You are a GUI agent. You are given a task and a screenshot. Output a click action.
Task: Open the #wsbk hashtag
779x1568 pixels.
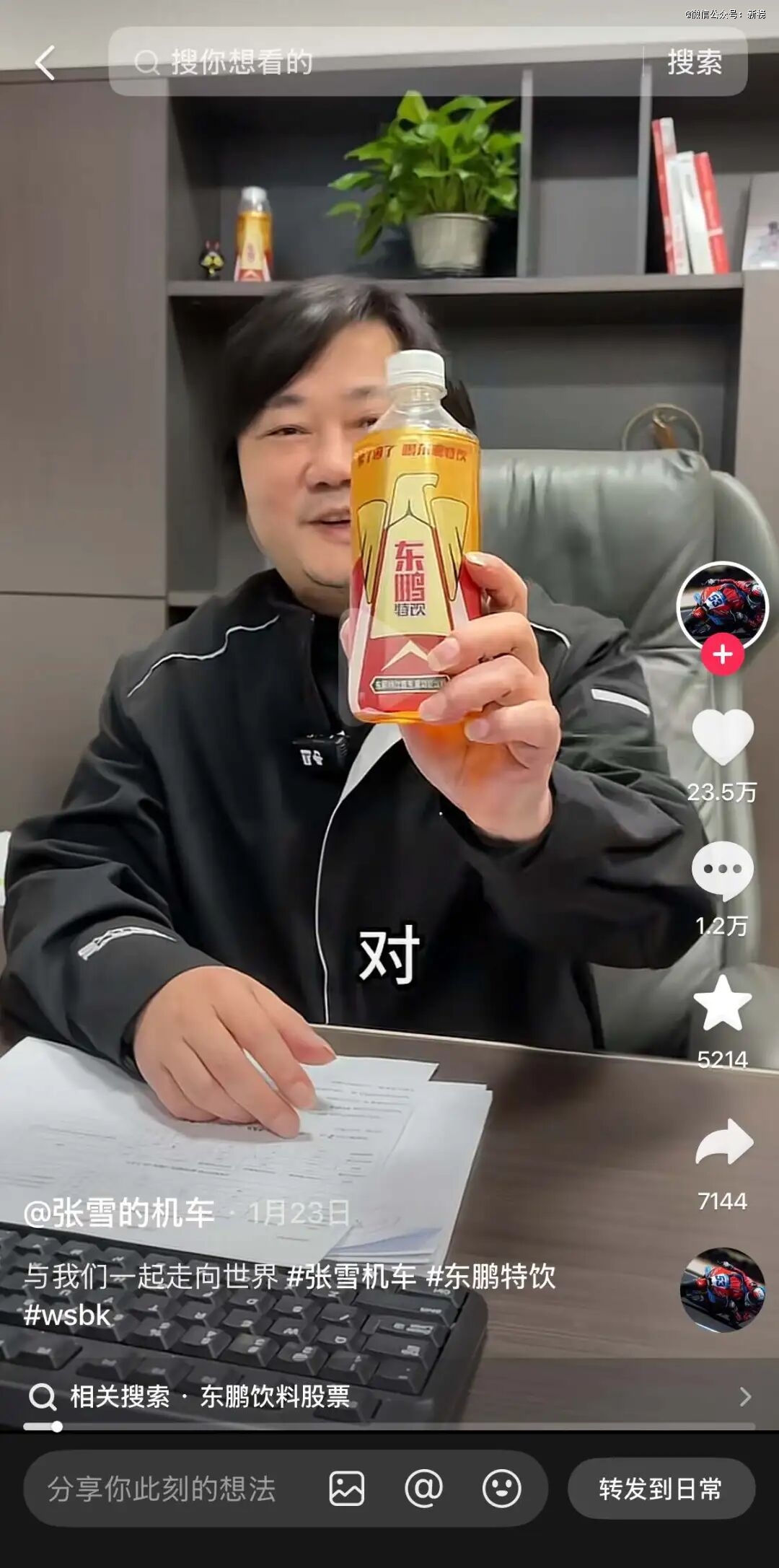68,1315
